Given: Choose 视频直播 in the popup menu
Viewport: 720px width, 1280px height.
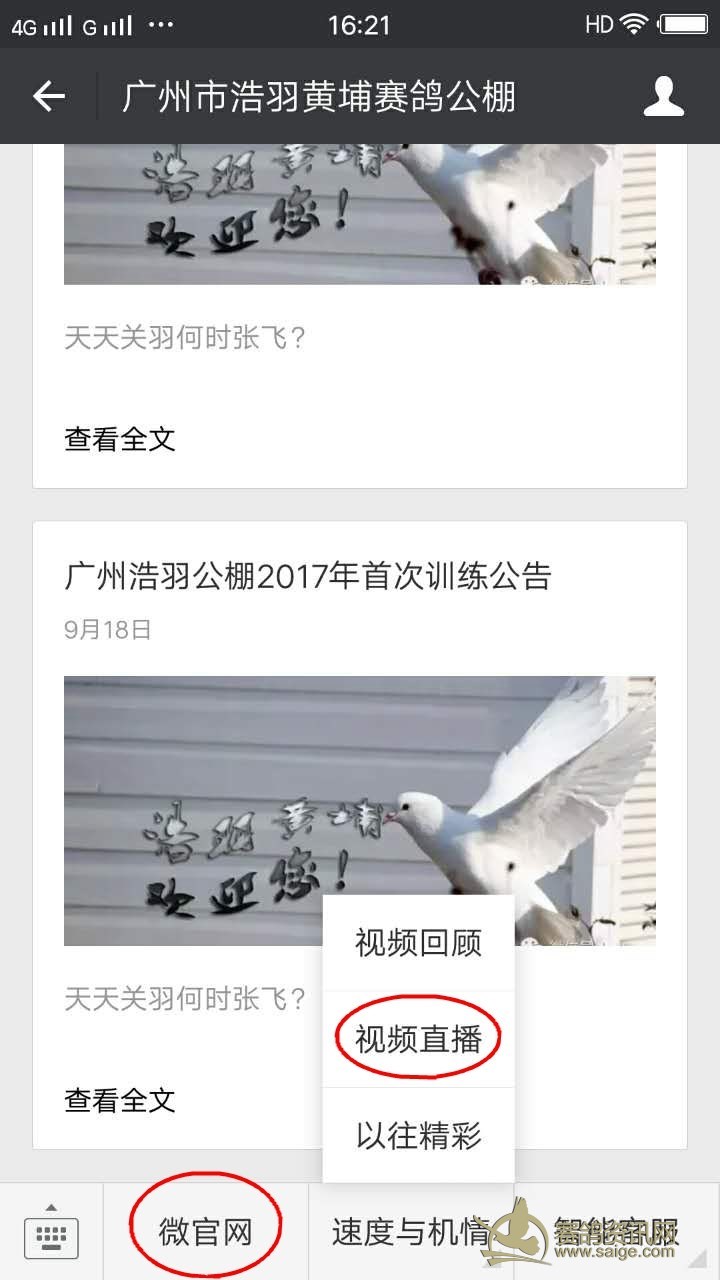Looking at the screenshot, I should (x=418, y=1040).
